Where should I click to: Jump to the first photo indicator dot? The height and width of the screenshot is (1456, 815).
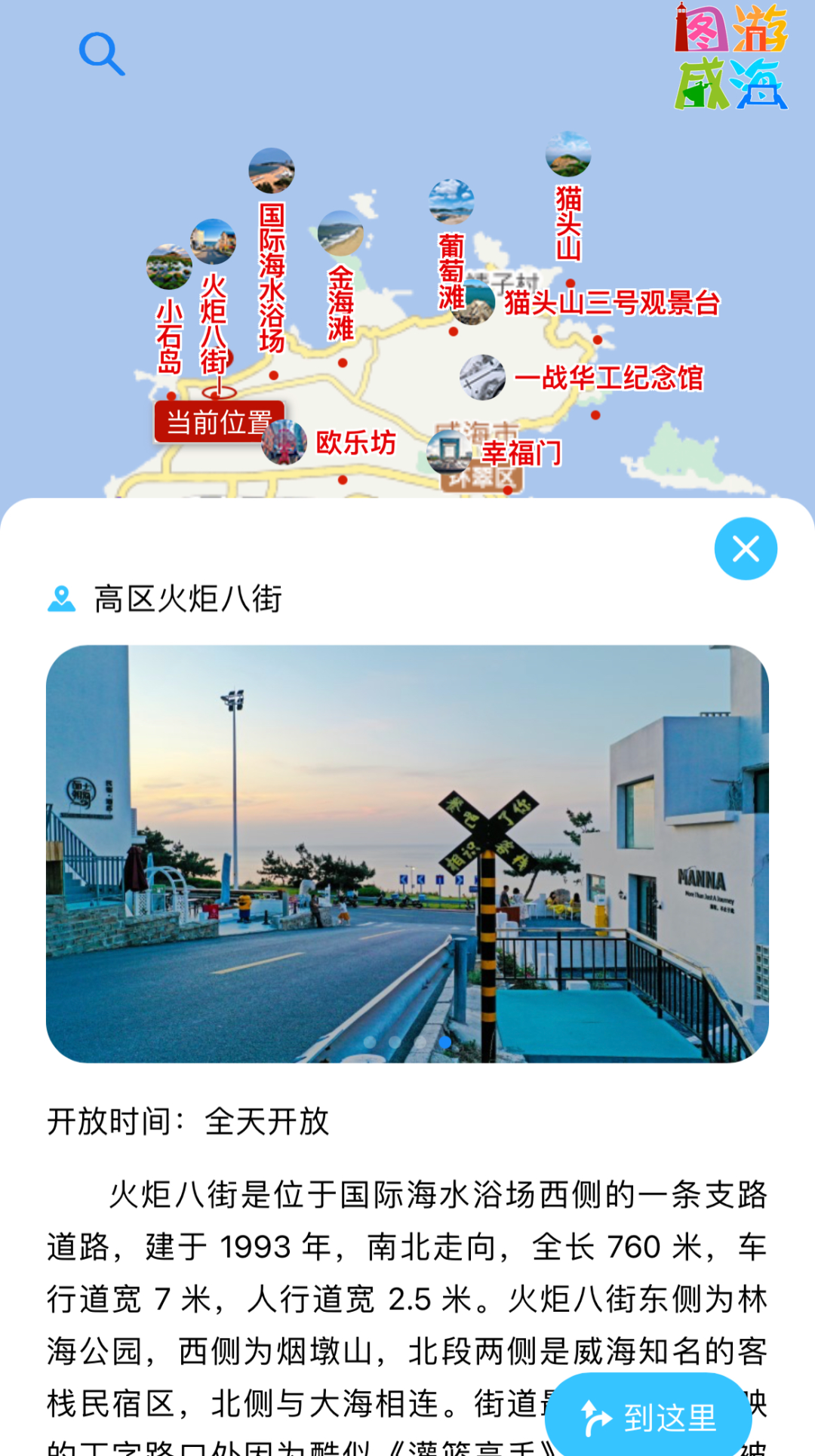coord(370,1042)
